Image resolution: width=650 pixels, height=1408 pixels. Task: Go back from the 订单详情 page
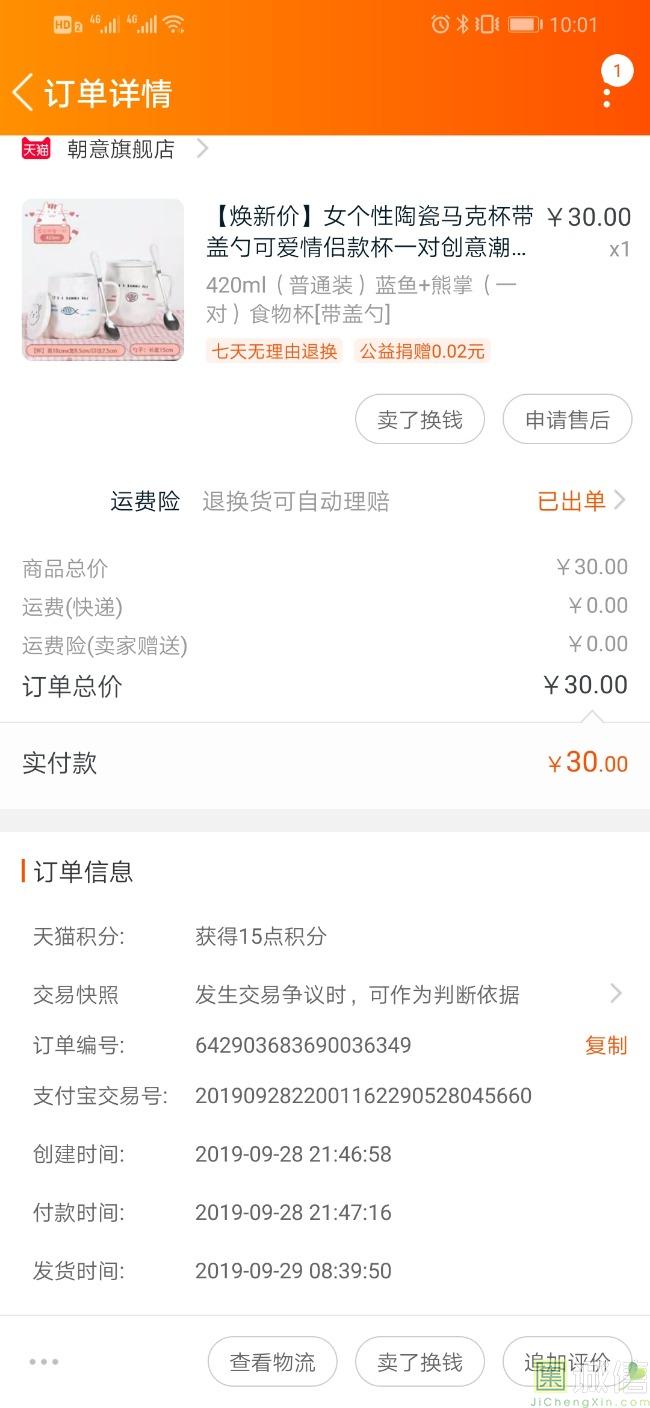click(x=24, y=93)
